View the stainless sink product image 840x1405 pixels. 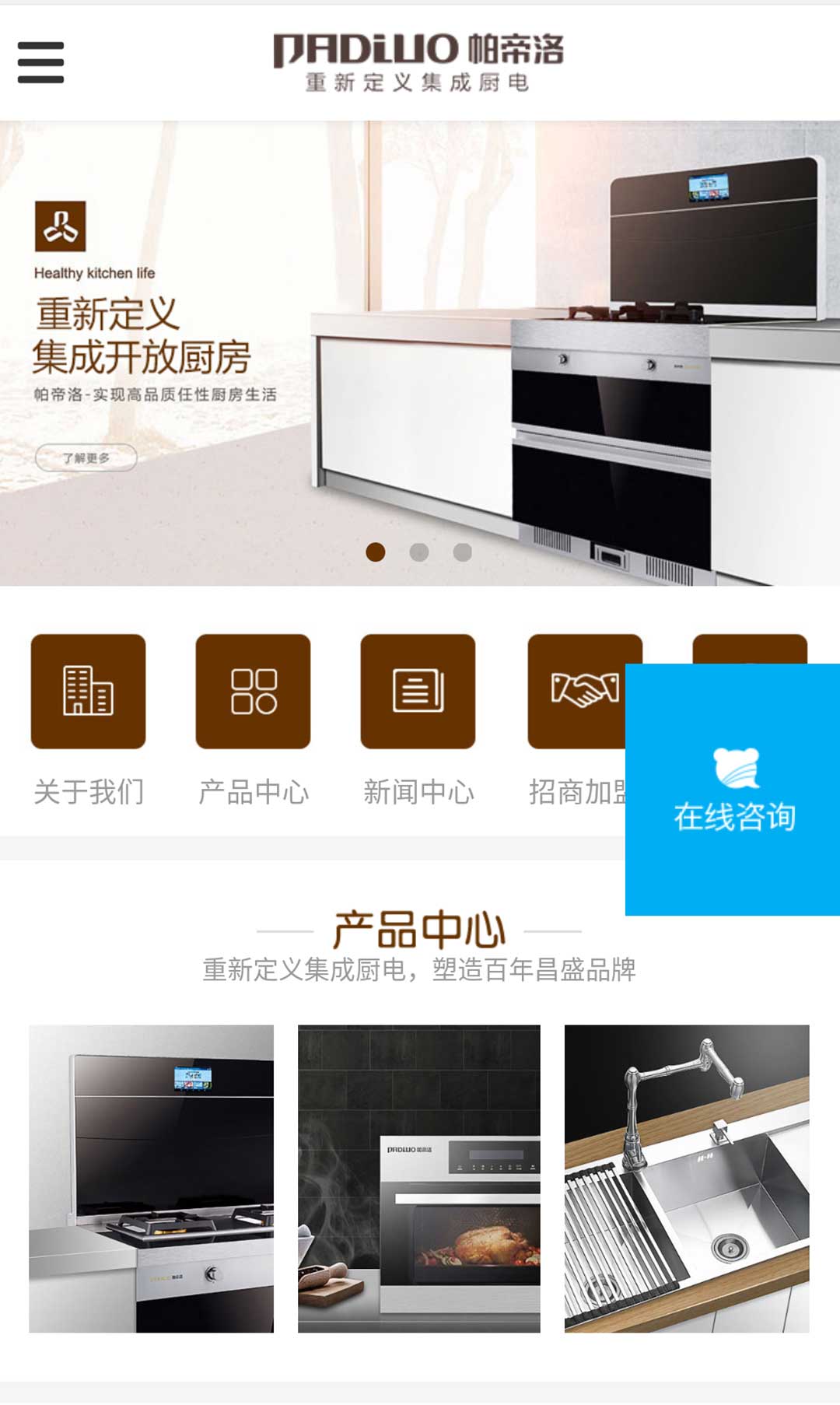(x=687, y=1179)
